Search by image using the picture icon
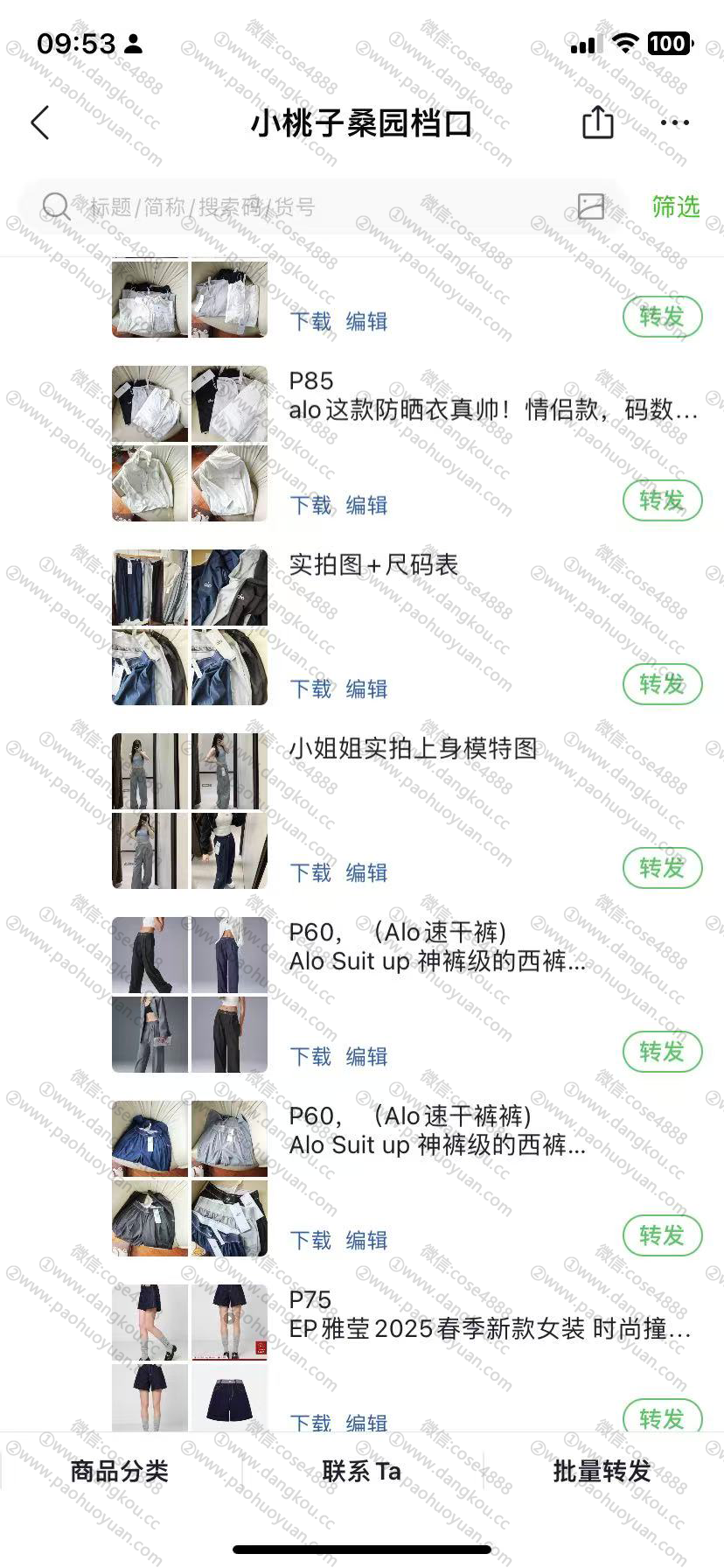The width and height of the screenshot is (724, 1568). coord(591,206)
